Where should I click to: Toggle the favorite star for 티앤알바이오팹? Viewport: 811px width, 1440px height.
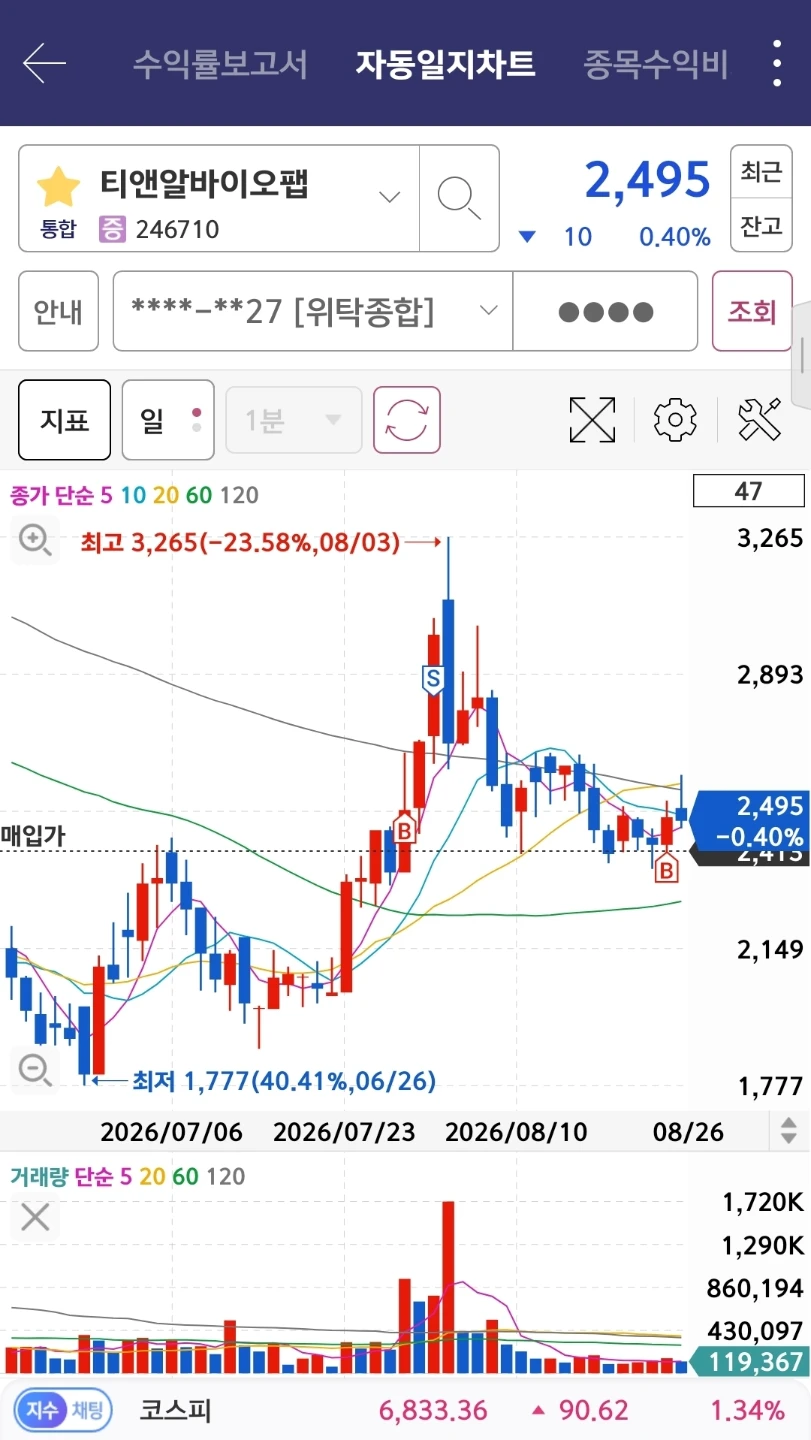tap(58, 187)
